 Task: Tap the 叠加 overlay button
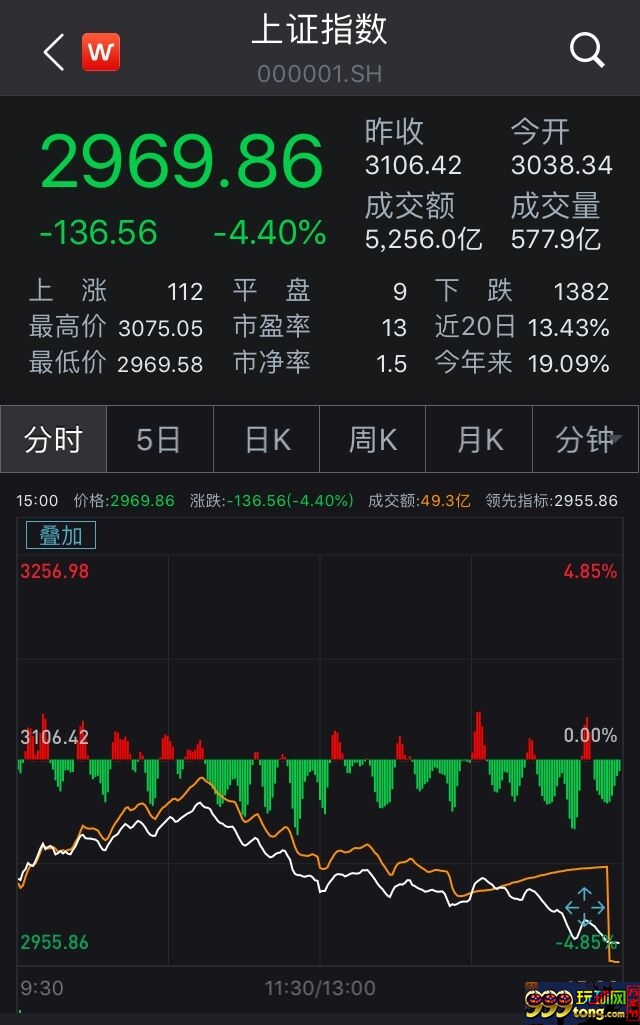click(61, 535)
